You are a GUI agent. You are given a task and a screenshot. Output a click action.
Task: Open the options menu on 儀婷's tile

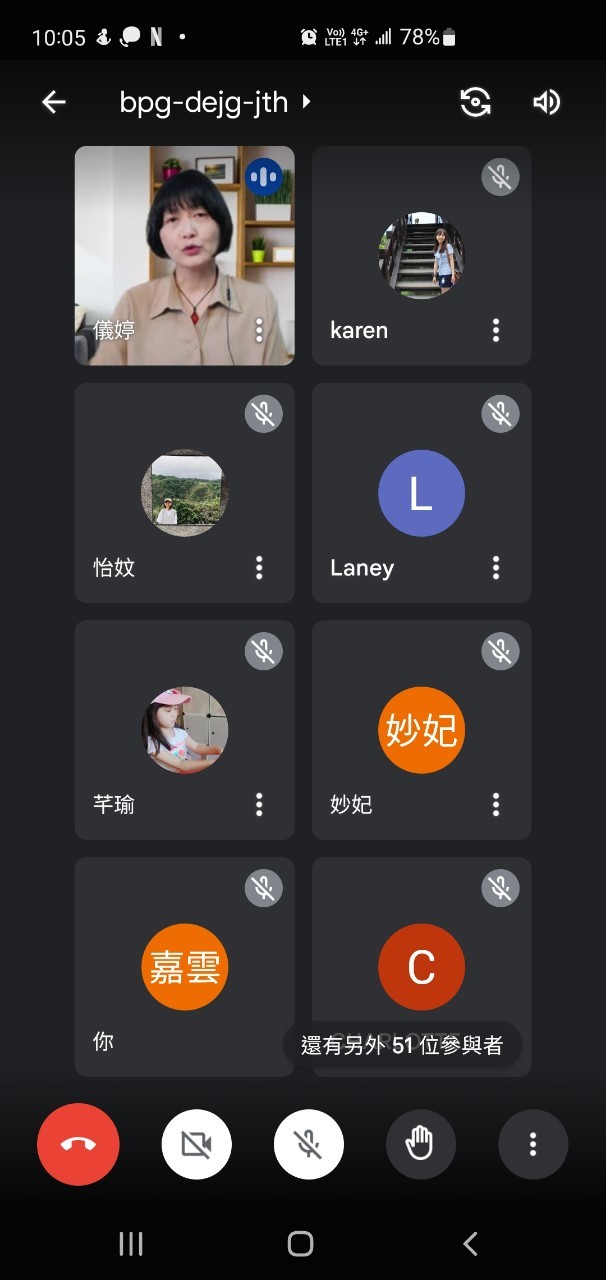click(259, 330)
